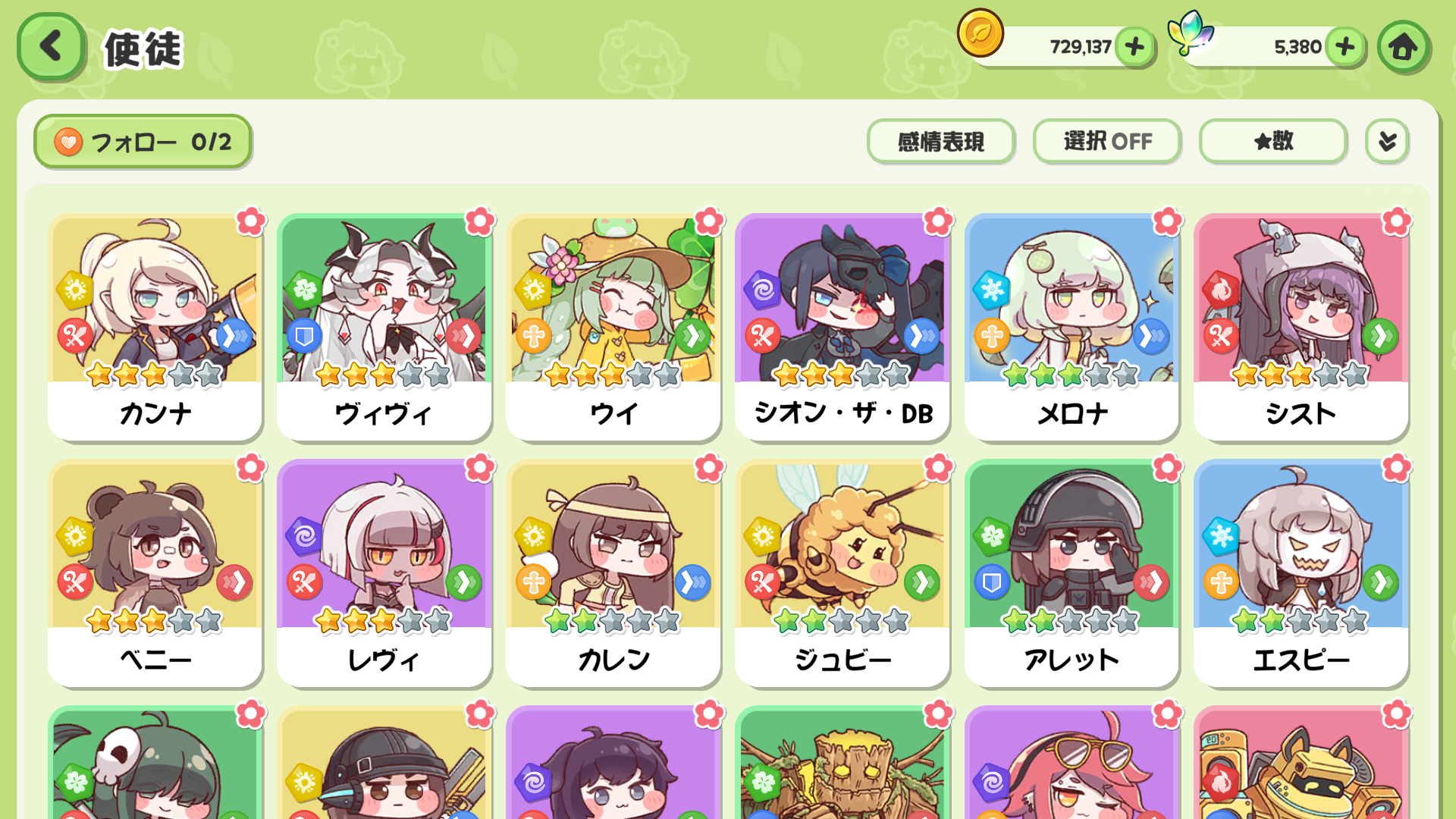
Task: Open the シオン・ザ・DB card
Action: 842,326
